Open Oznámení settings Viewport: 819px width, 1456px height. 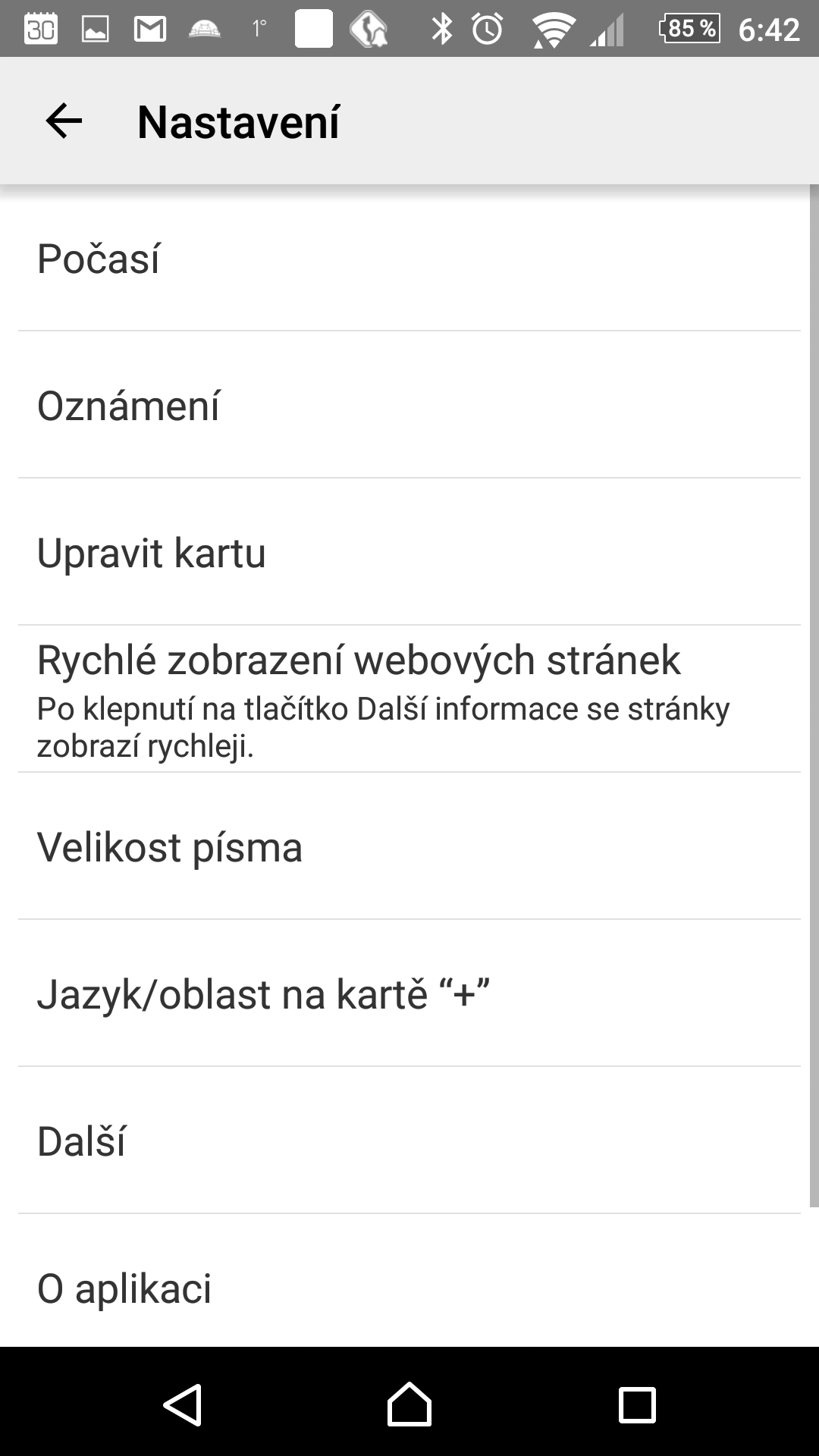409,406
